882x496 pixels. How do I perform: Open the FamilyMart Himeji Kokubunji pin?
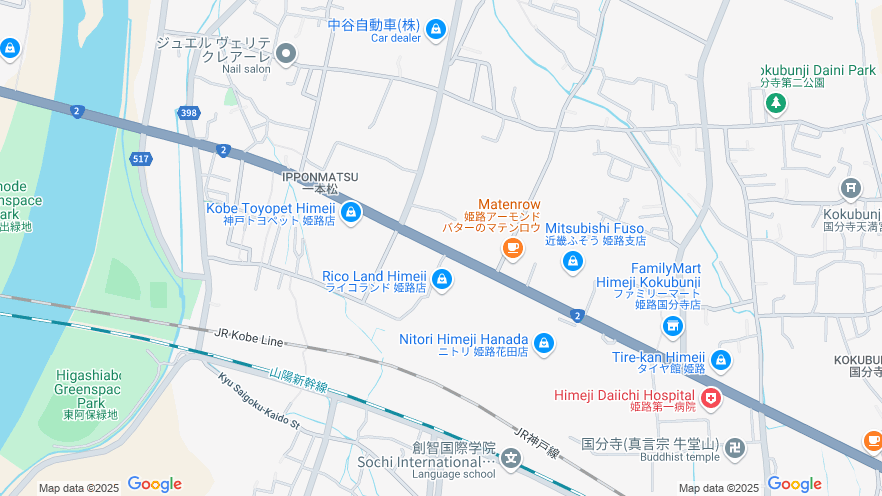point(673,326)
